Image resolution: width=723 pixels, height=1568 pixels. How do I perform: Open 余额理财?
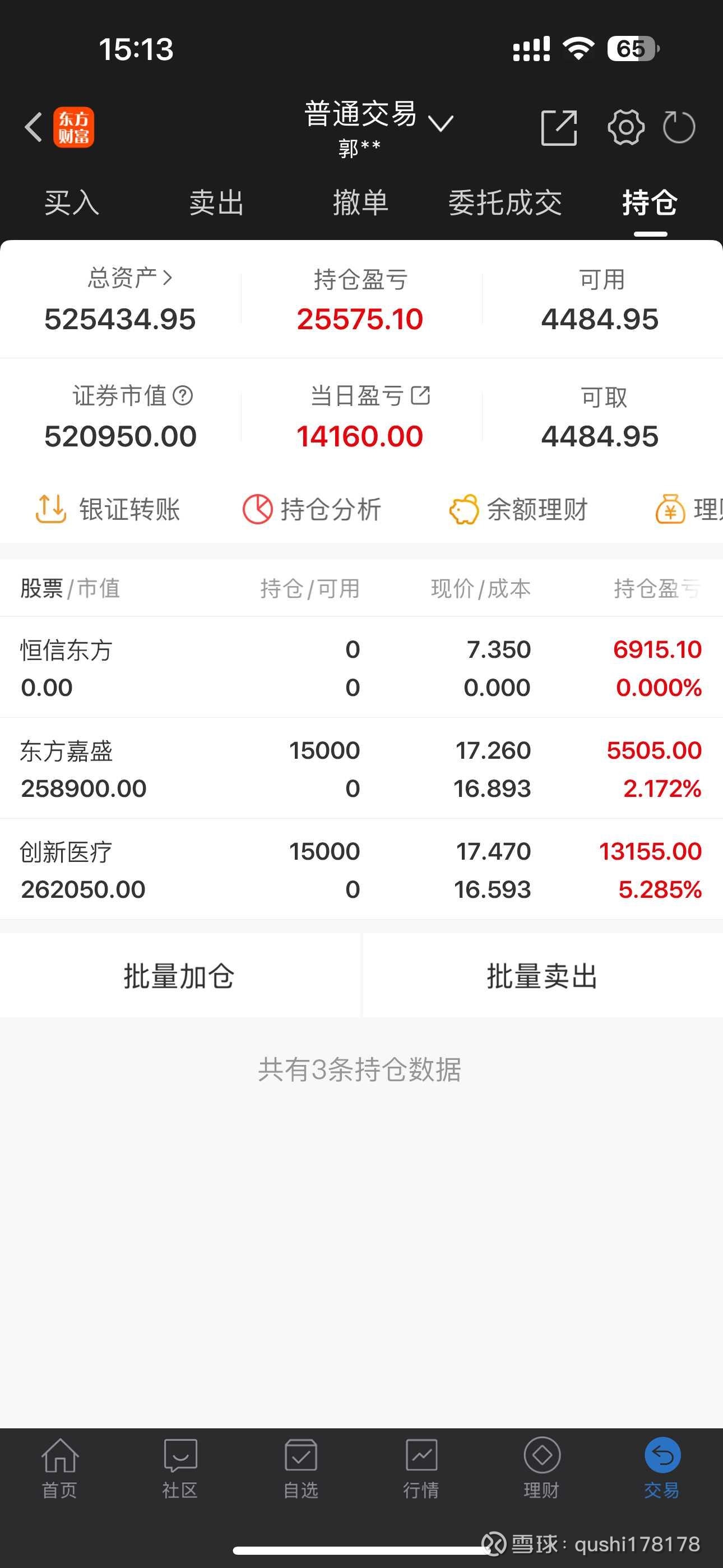[x=518, y=509]
